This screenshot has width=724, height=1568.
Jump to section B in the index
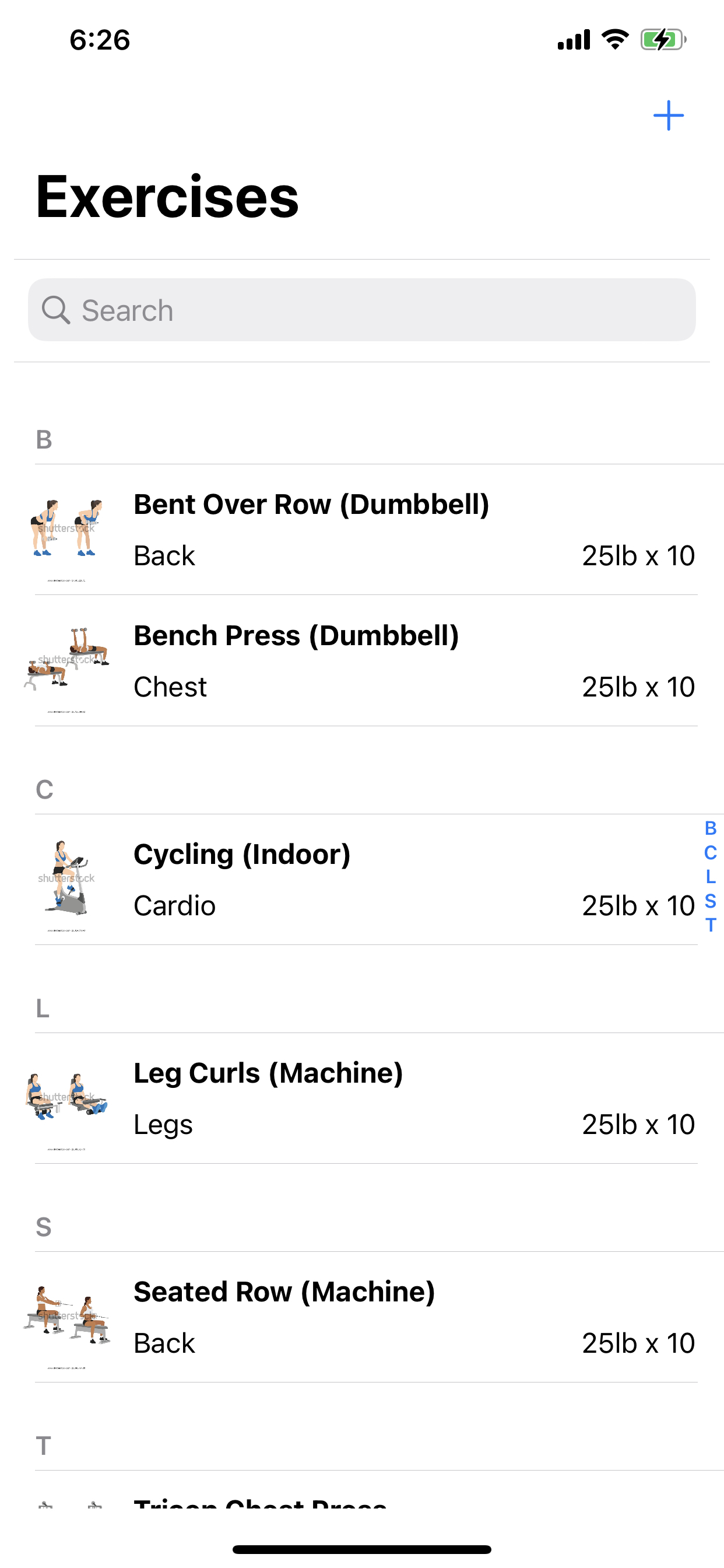[710, 828]
